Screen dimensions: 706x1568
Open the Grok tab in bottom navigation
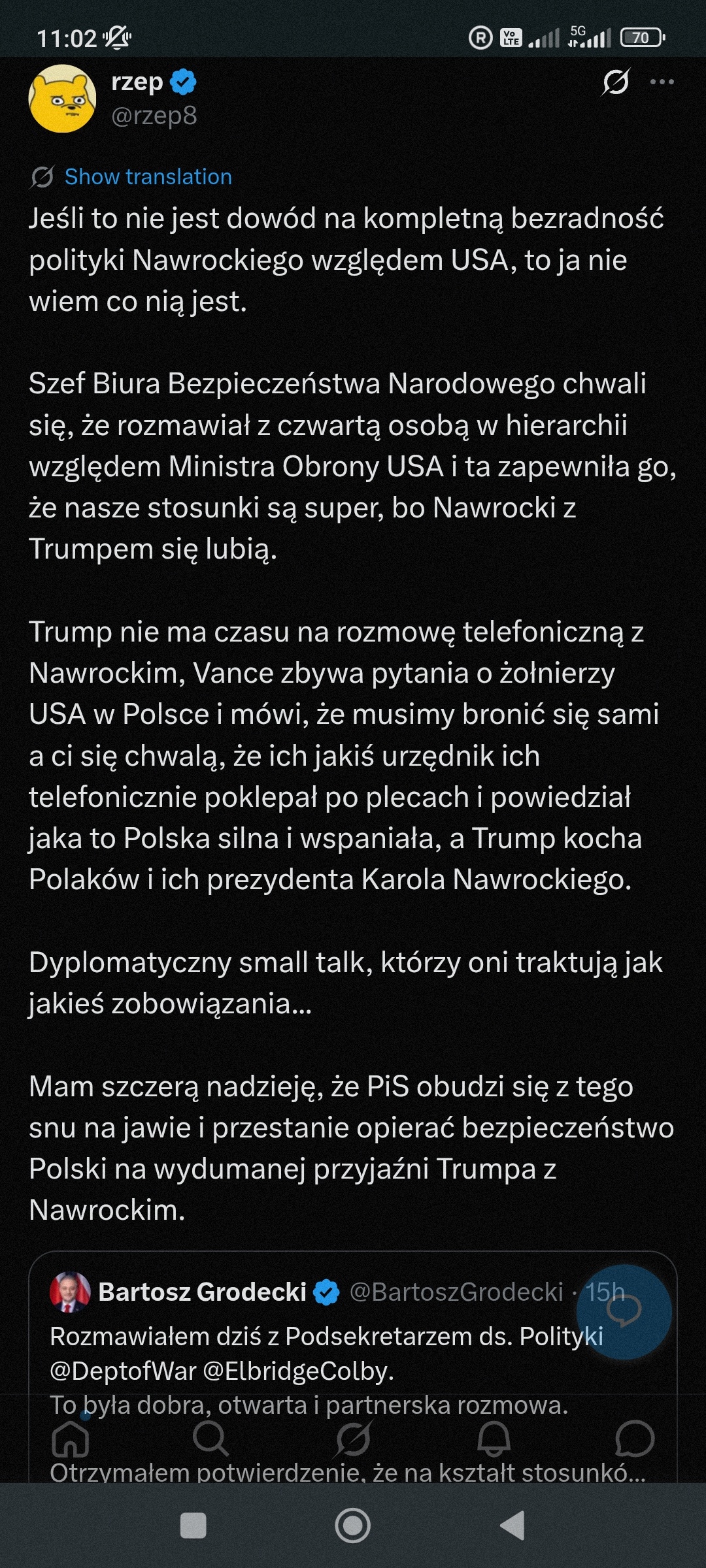coord(353,1439)
